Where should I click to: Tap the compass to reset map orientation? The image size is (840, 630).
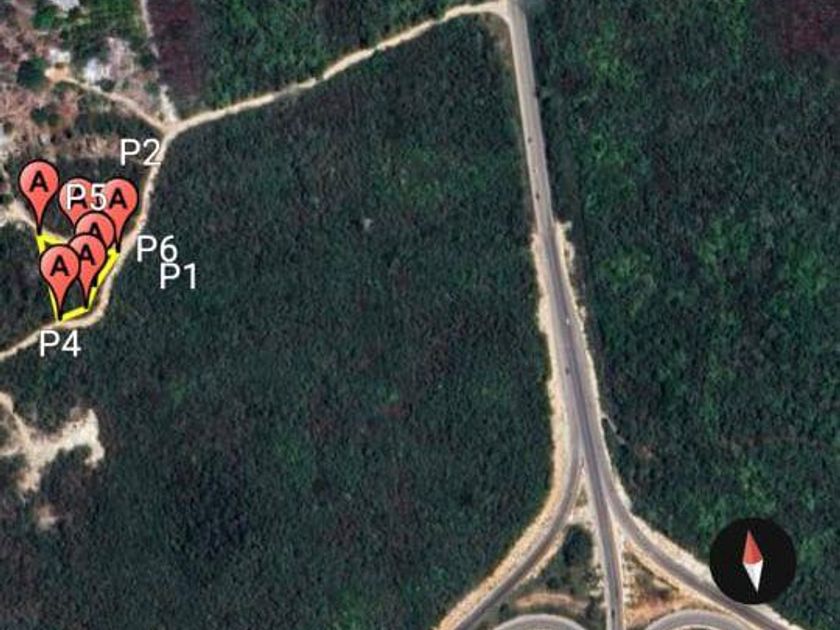tap(752, 561)
